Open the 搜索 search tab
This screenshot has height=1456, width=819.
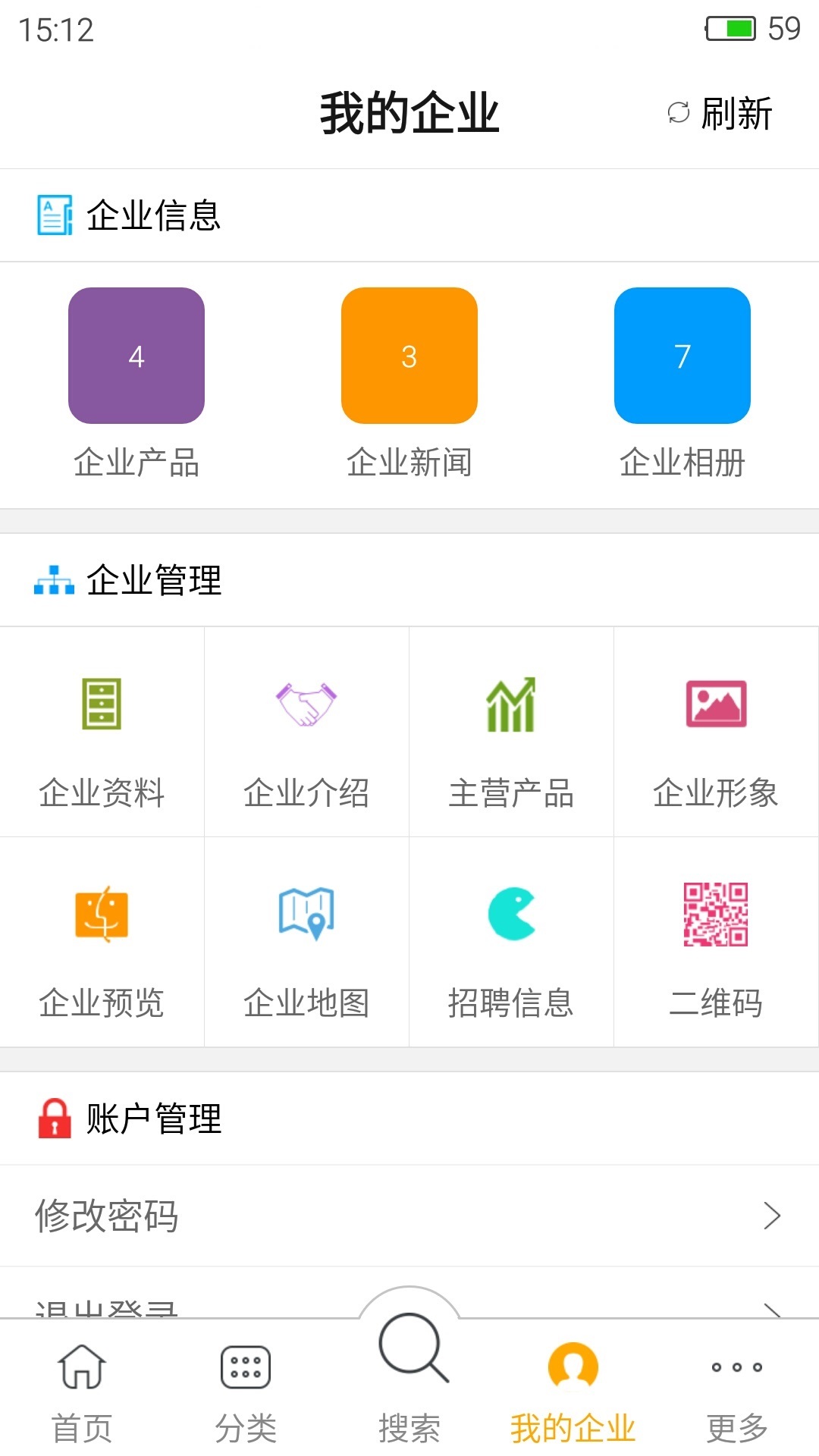pyautogui.click(x=409, y=1373)
